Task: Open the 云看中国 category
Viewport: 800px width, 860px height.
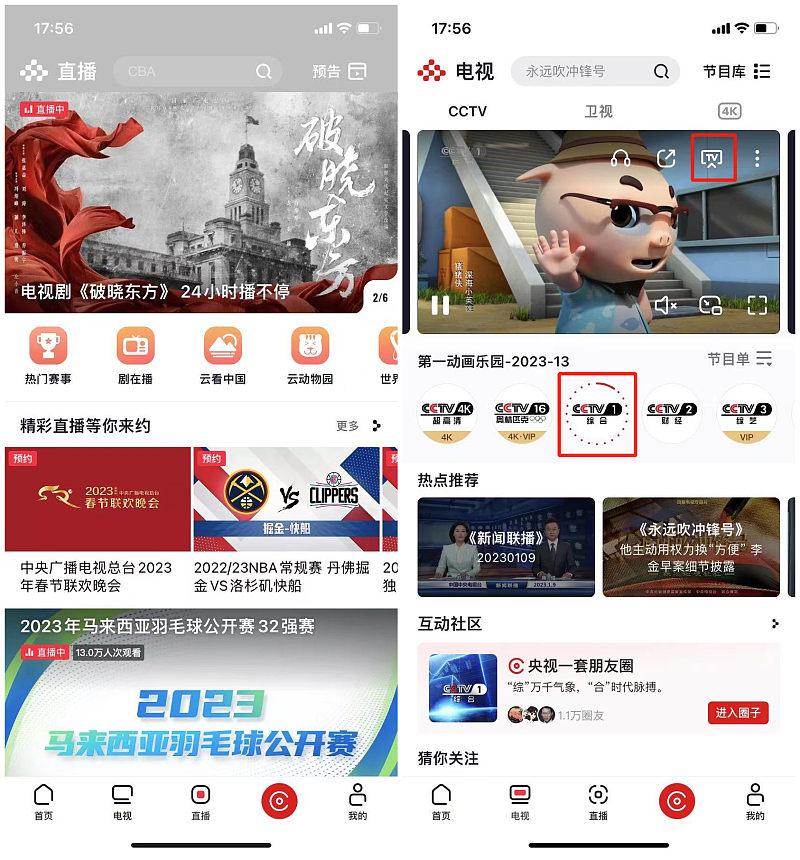Action: pos(222,356)
